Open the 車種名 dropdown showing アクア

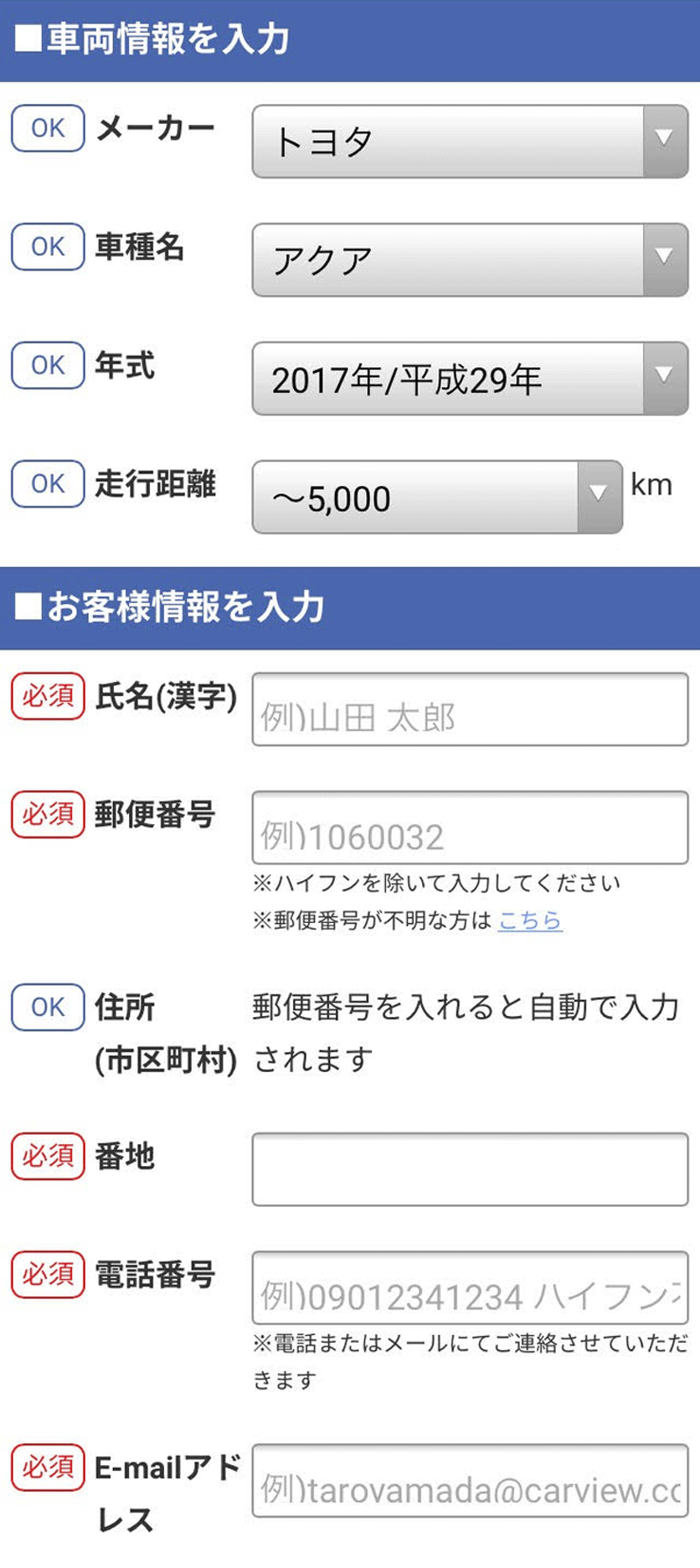coord(469,258)
